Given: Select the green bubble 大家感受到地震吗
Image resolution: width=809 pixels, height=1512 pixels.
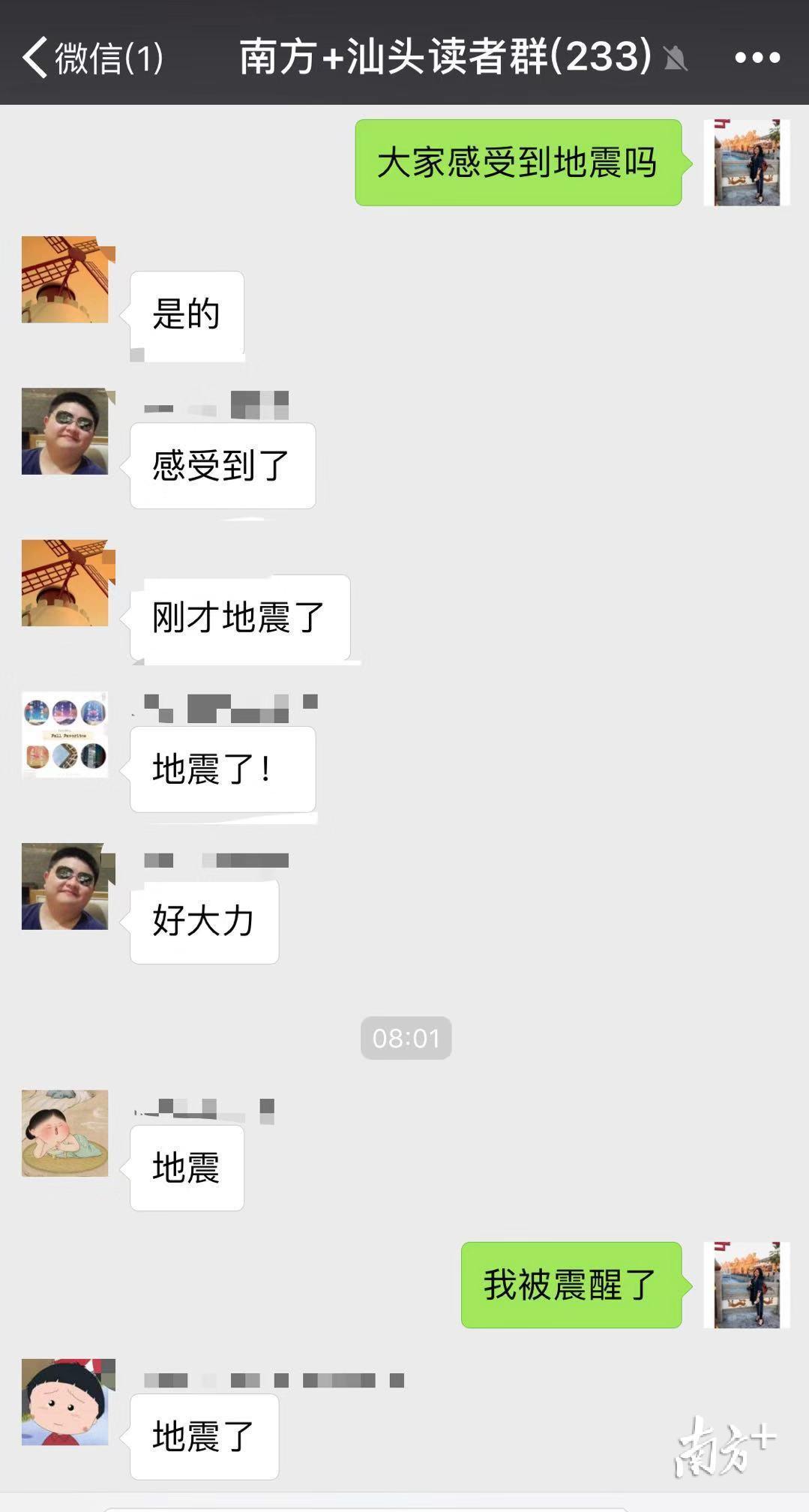Looking at the screenshot, I should (x=519, y=163).
